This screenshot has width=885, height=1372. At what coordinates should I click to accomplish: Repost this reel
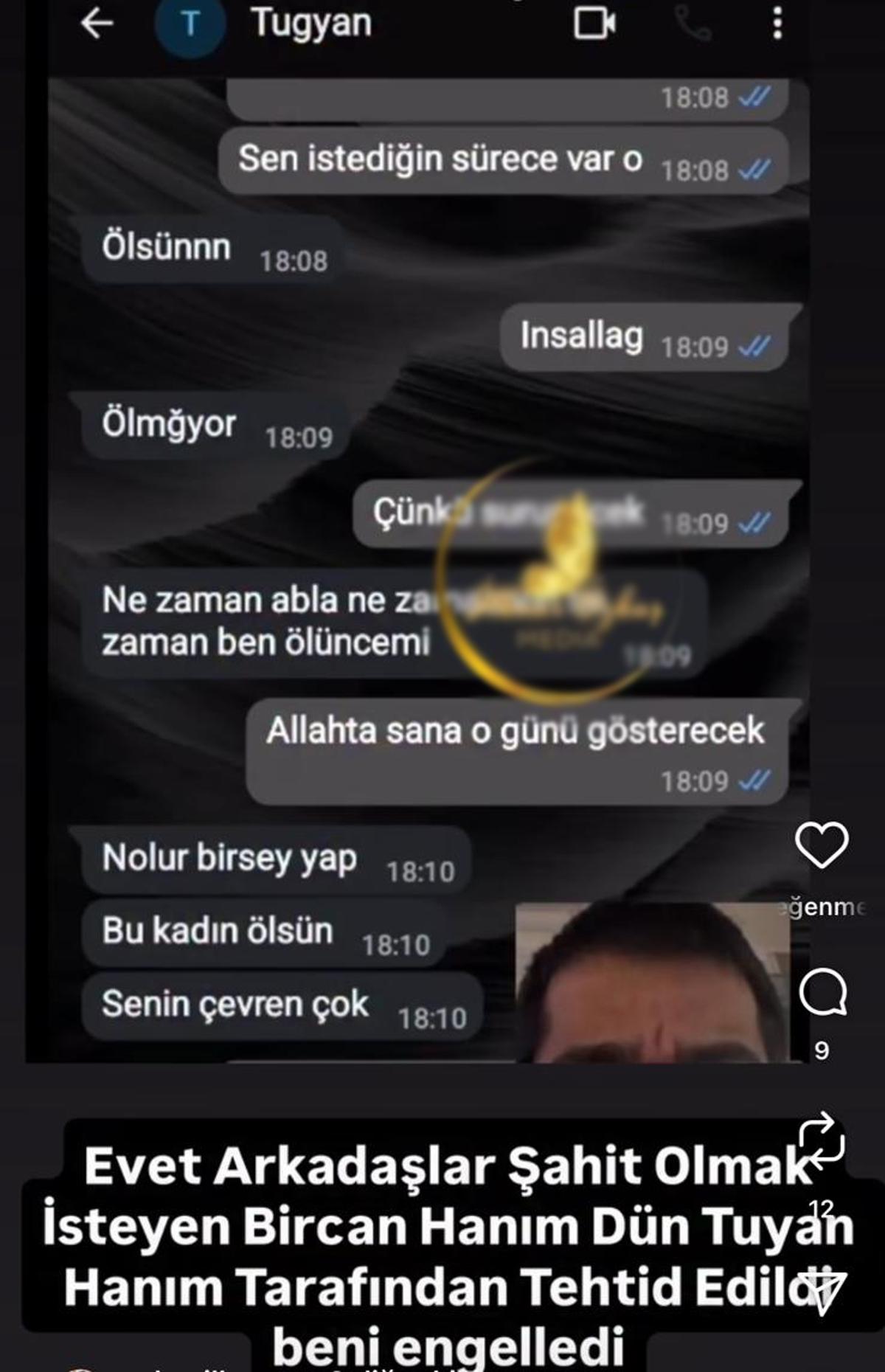(x=822, y=1140)
